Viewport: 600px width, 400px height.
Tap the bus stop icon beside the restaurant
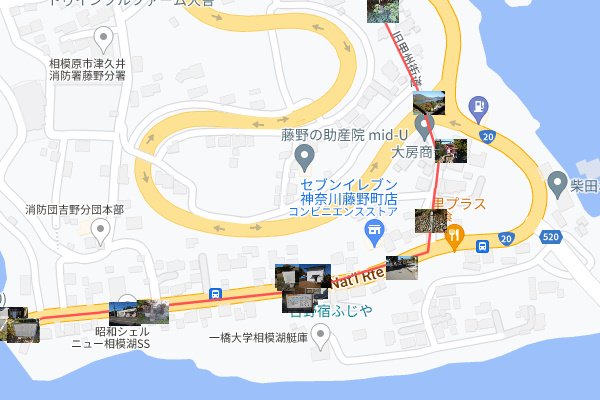tap(482, 246)
